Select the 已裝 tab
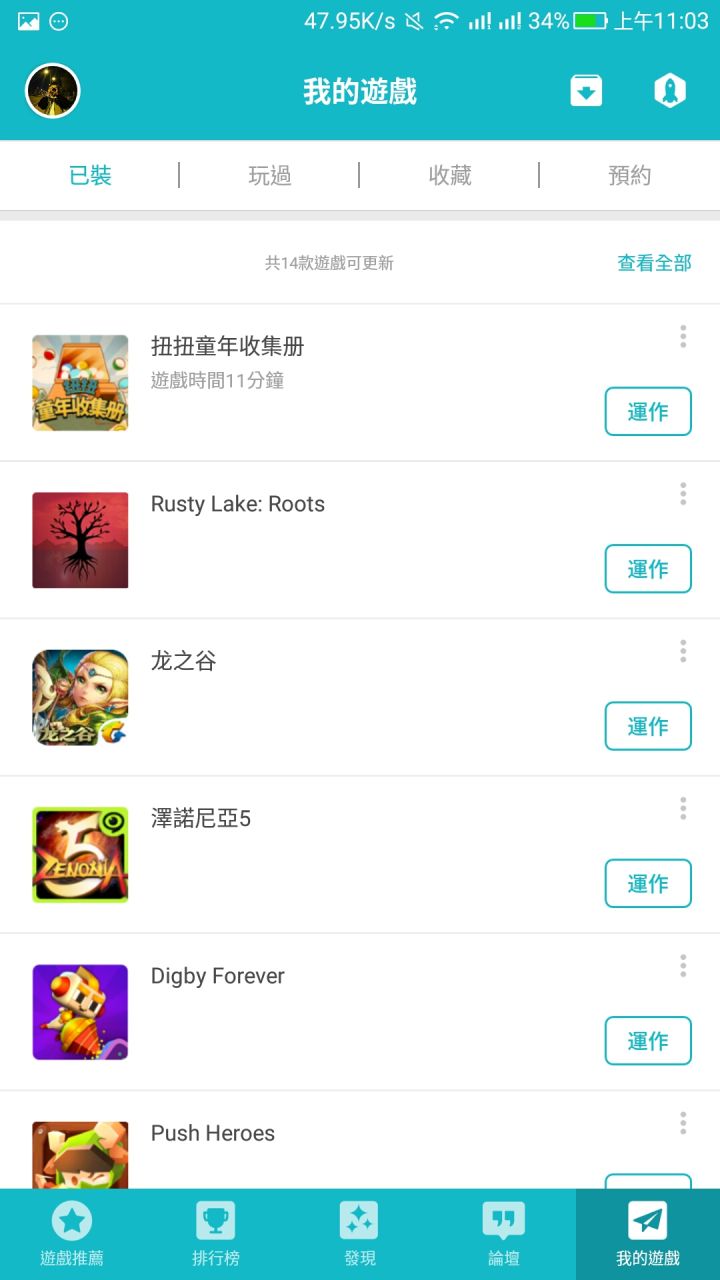 point(90,176)
